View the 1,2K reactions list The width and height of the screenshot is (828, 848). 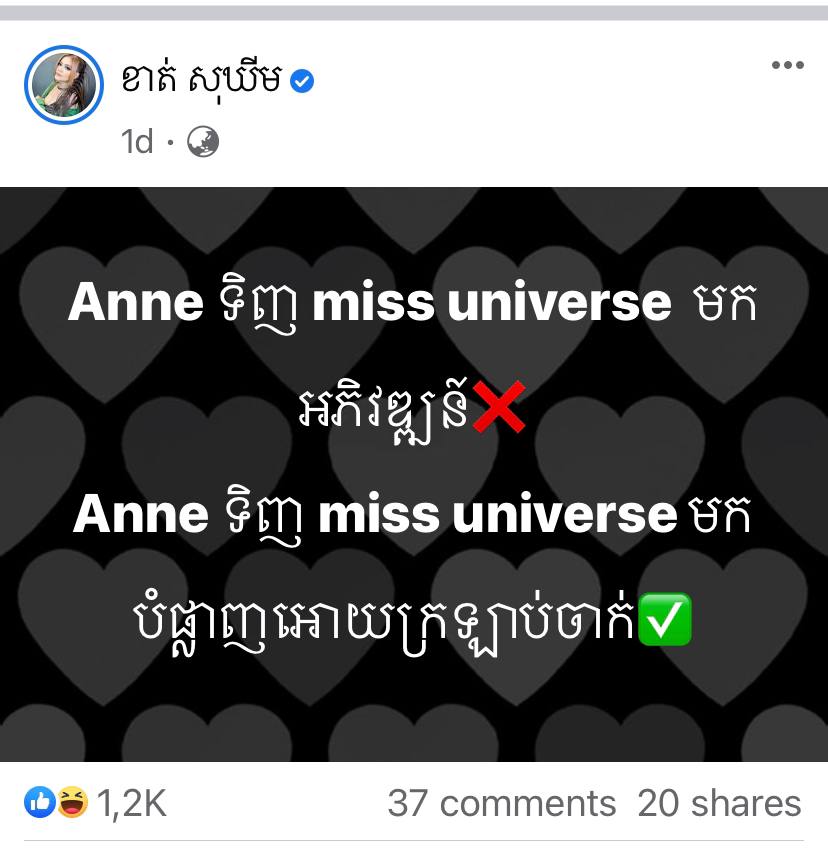point(95,802)
